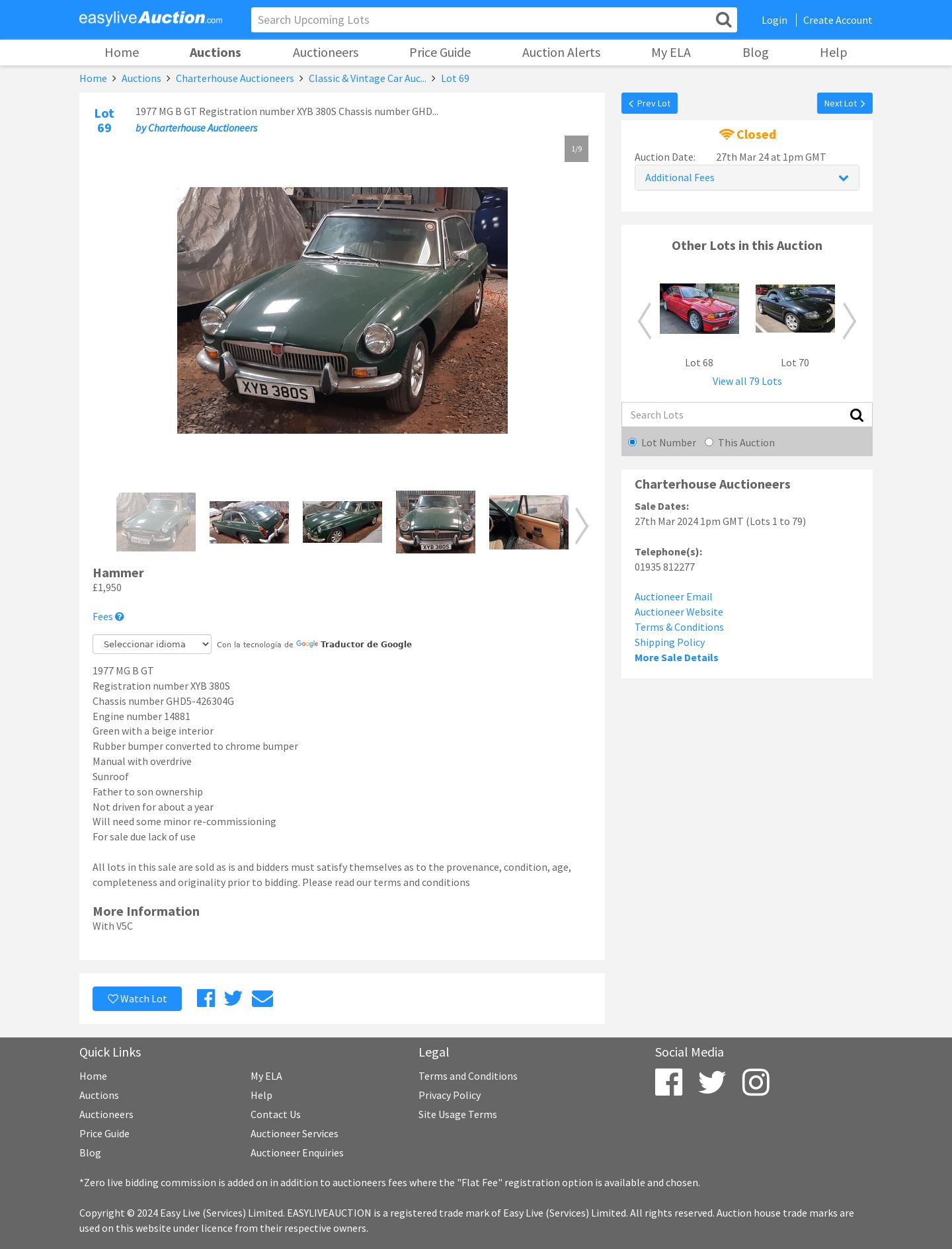
Task: Switch to the Price Guide tab
Action: pos(440,53)
